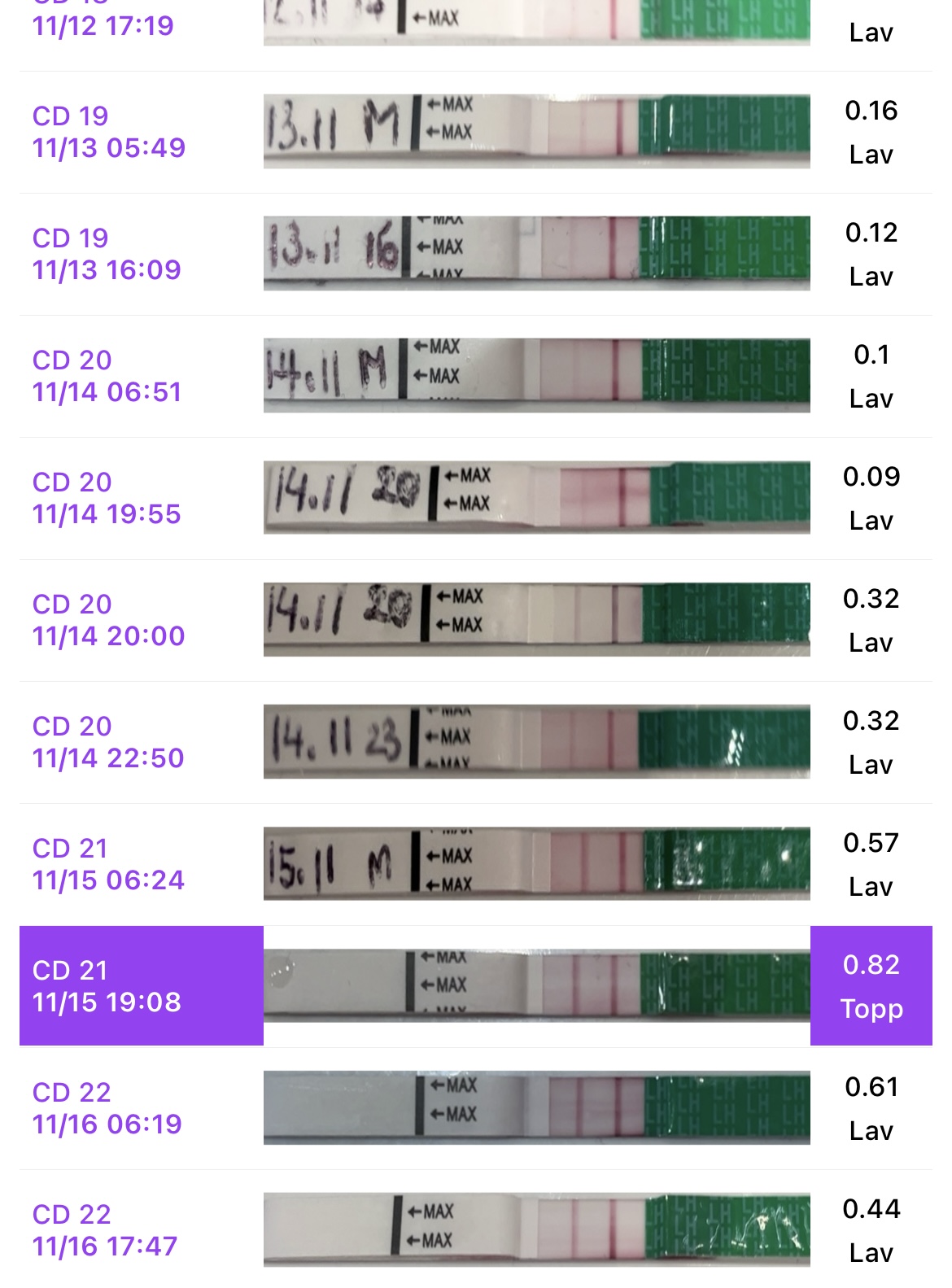The image size is (952, 1288).
Task: Show details for the 11/14 22:50 test
Action: [x=476, y=742]
